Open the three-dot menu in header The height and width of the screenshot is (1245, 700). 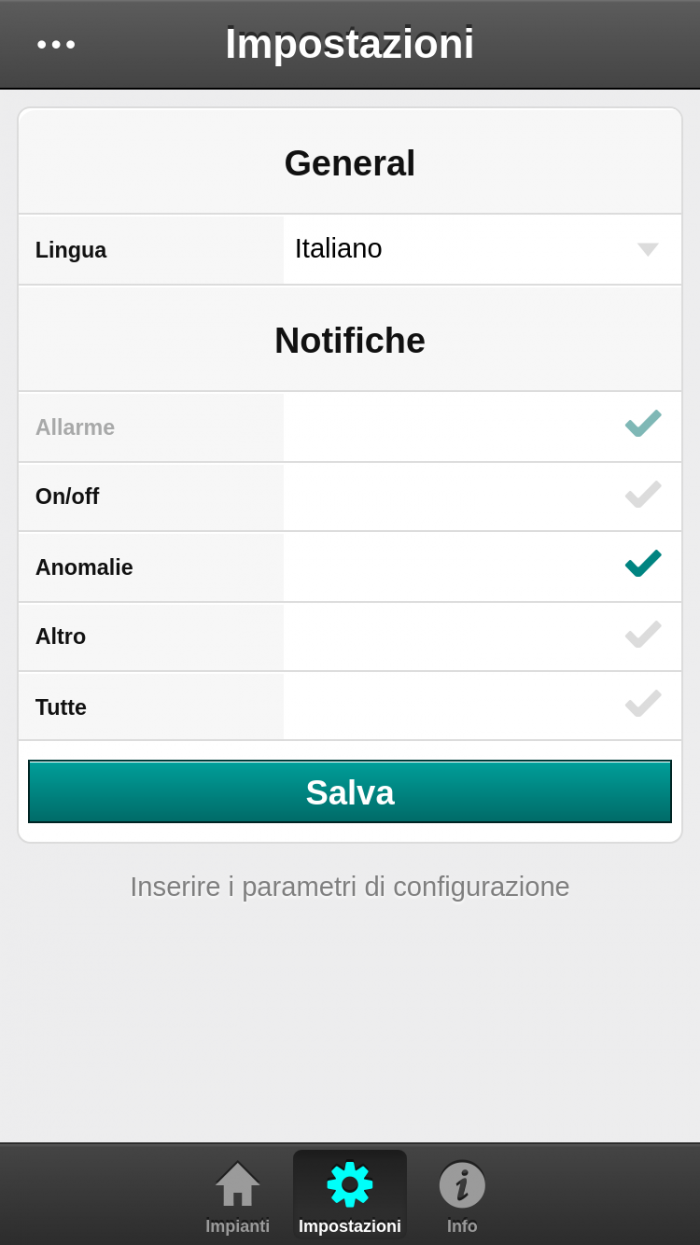[56, 44]
